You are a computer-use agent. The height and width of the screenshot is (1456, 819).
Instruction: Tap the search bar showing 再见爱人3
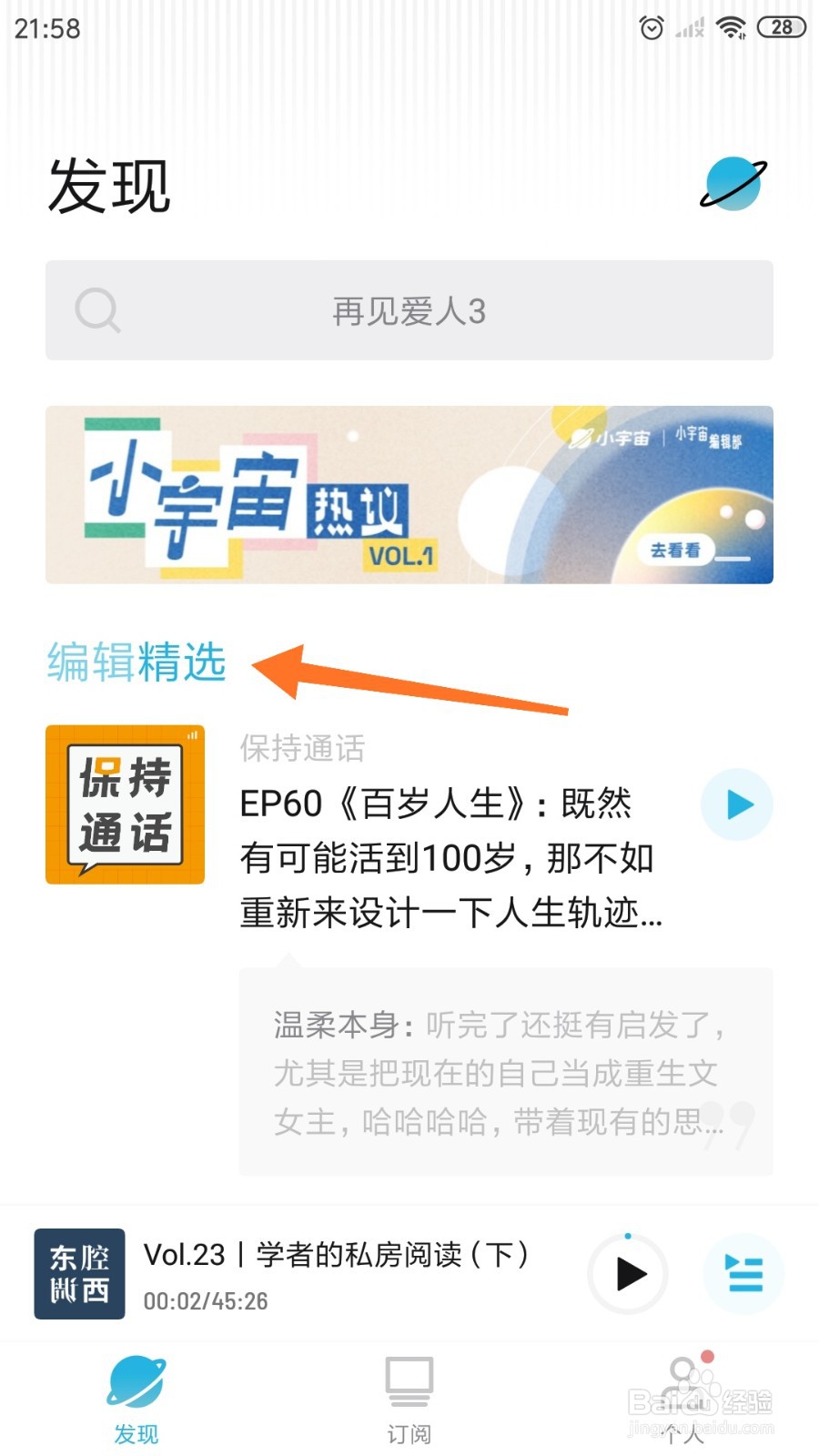coord(409,310)
